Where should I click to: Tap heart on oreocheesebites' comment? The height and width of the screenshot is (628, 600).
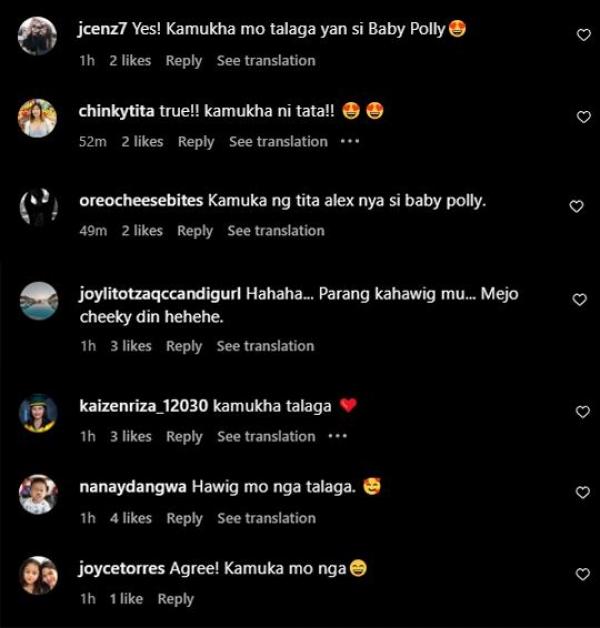576,206
